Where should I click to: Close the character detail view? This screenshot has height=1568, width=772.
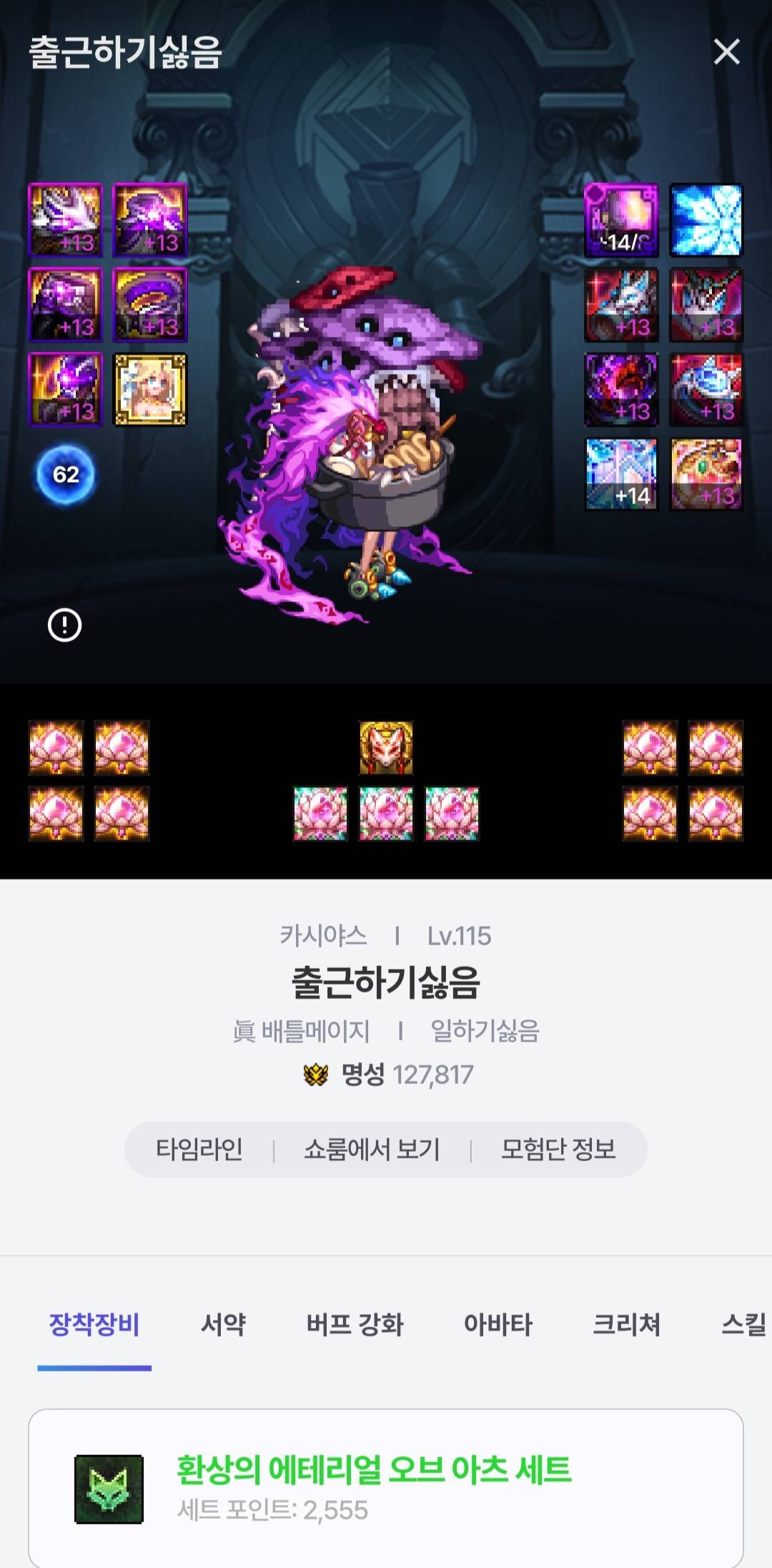tap(726, 51)
